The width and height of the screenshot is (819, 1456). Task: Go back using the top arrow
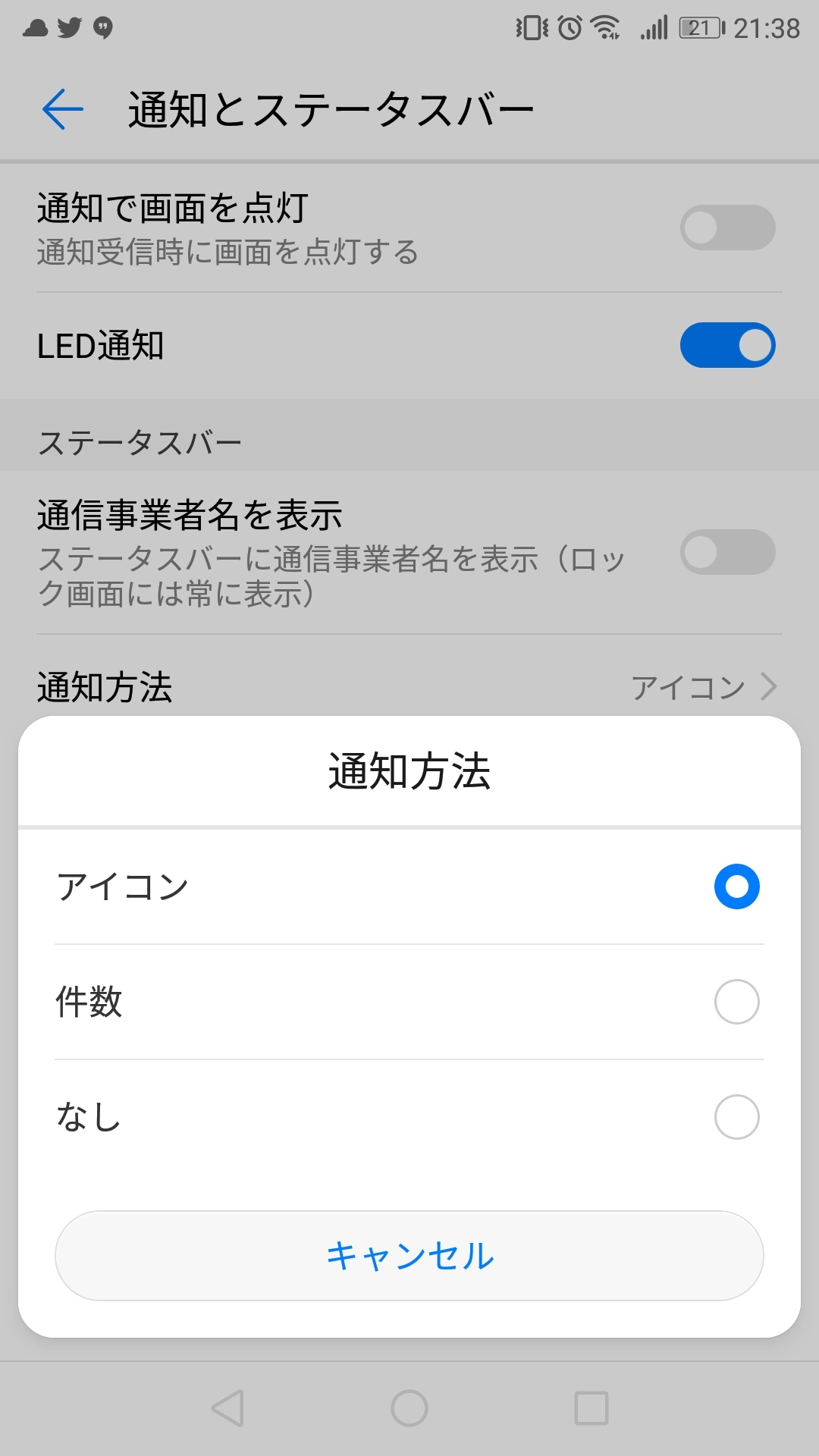coord(63,109)
